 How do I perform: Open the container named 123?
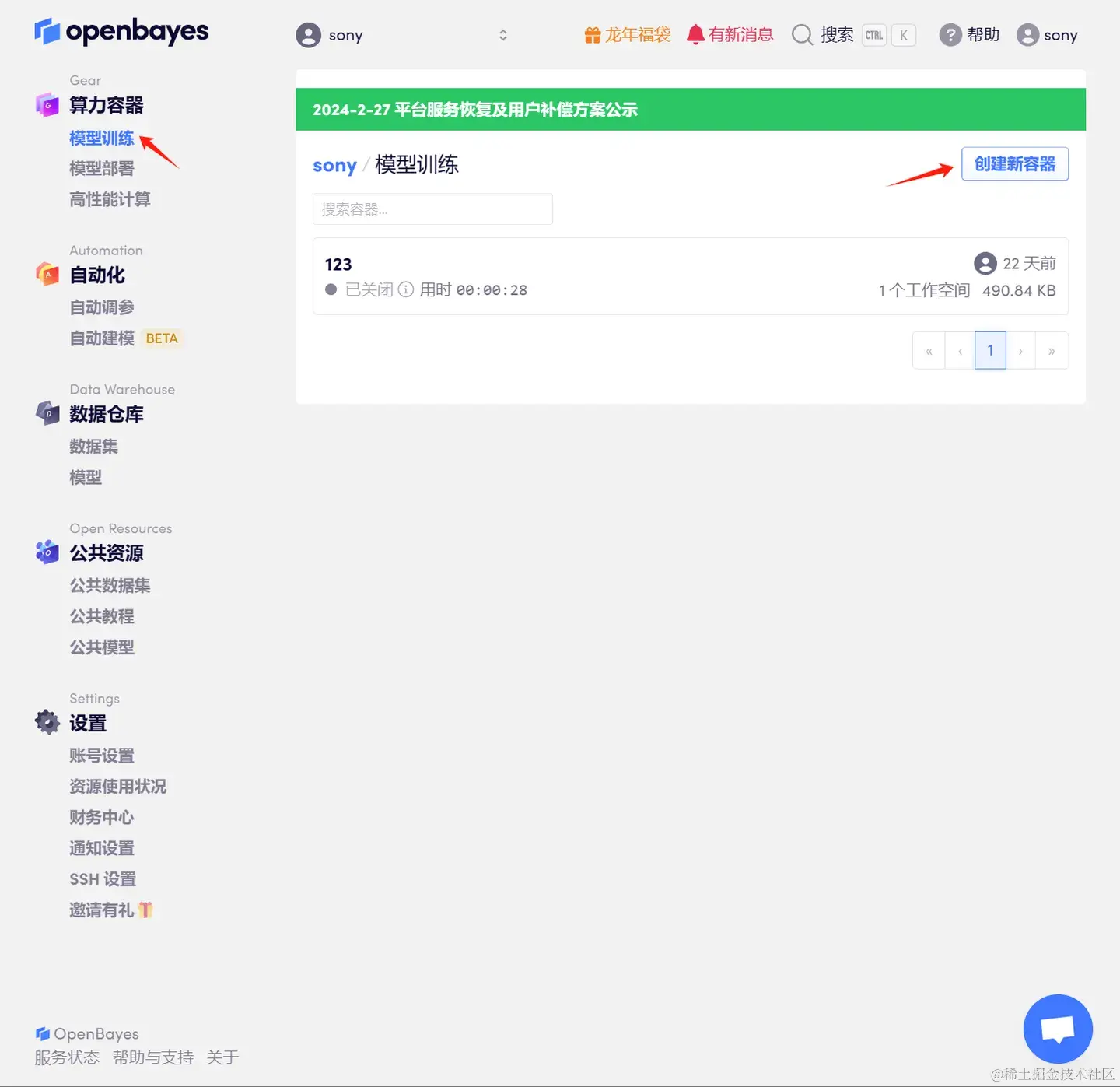click(x=338, y=265)
